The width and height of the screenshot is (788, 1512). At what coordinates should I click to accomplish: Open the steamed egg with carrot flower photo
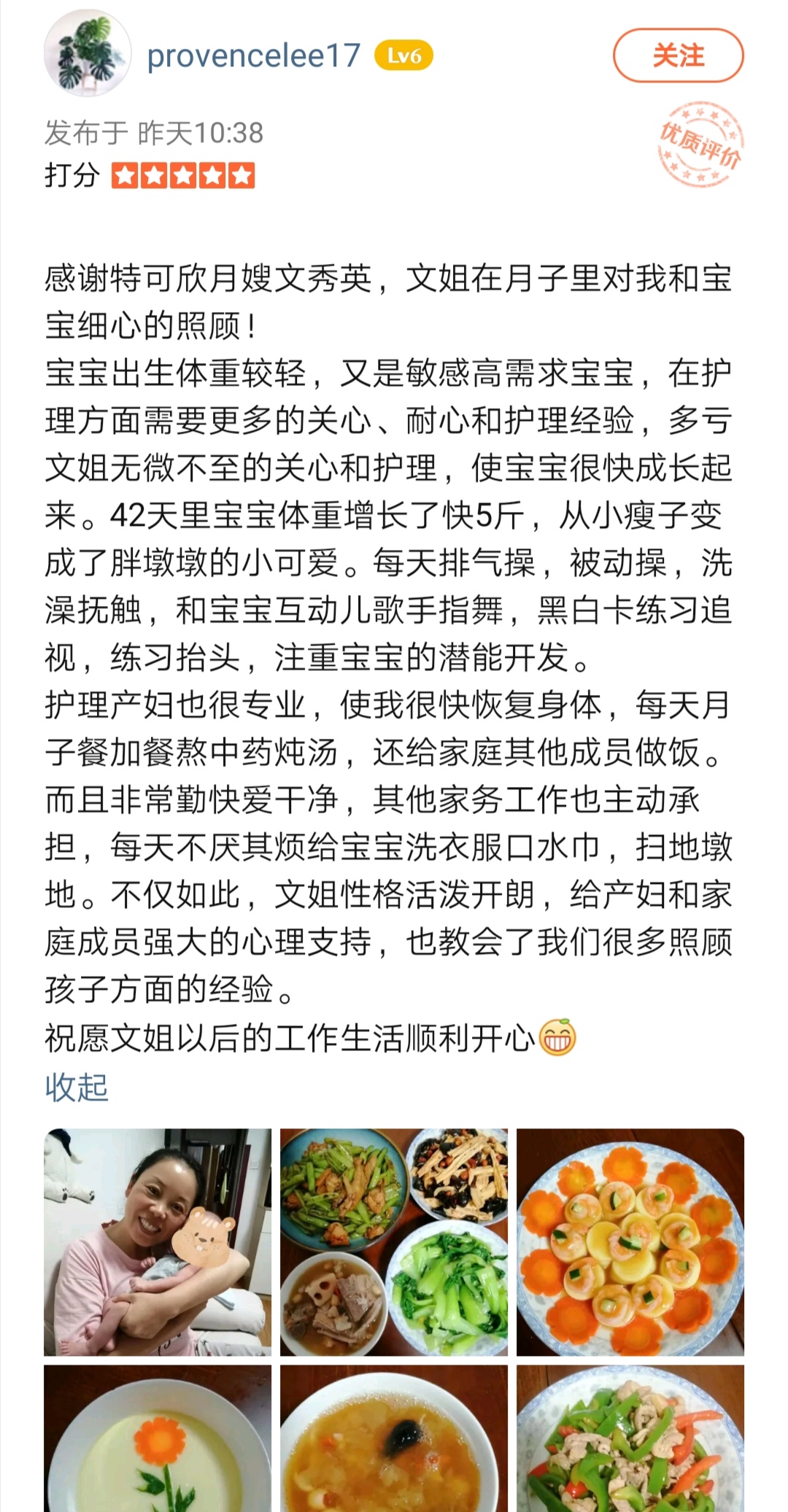(x=158, y=1438)
